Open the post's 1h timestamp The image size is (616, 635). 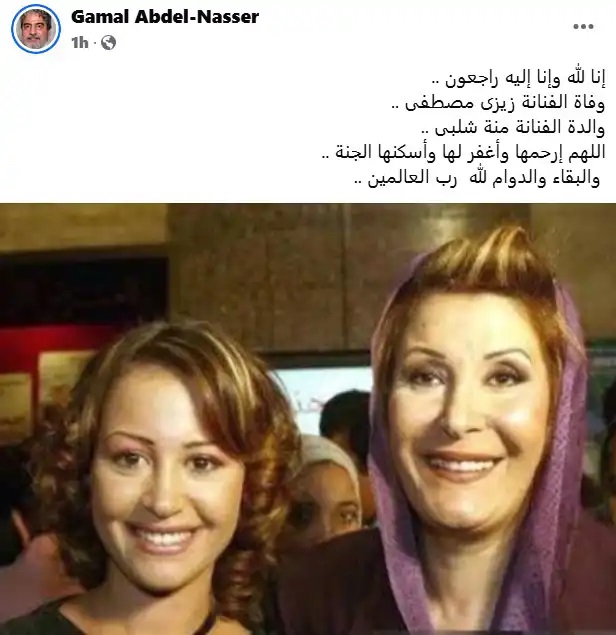point(80,42)
